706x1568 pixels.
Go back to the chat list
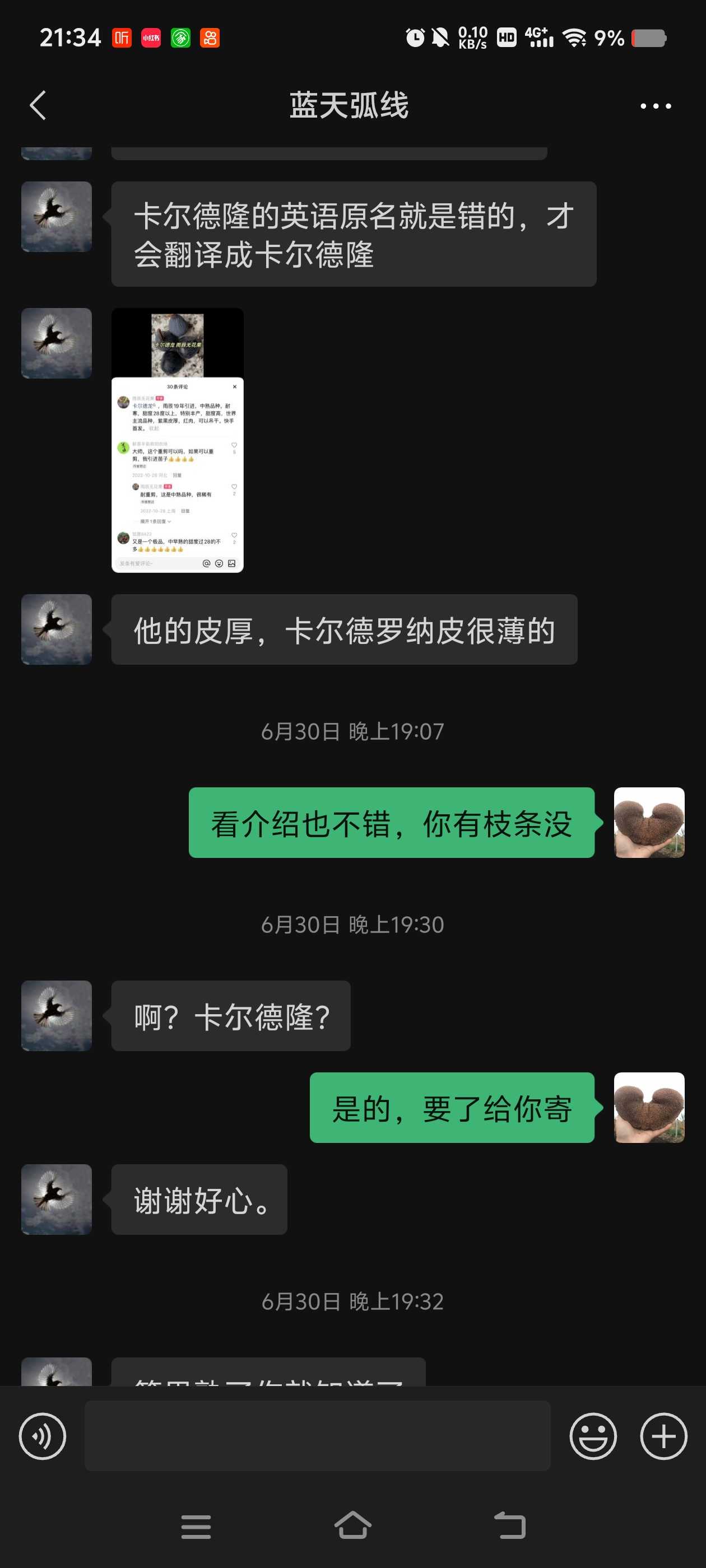point(38,105)
